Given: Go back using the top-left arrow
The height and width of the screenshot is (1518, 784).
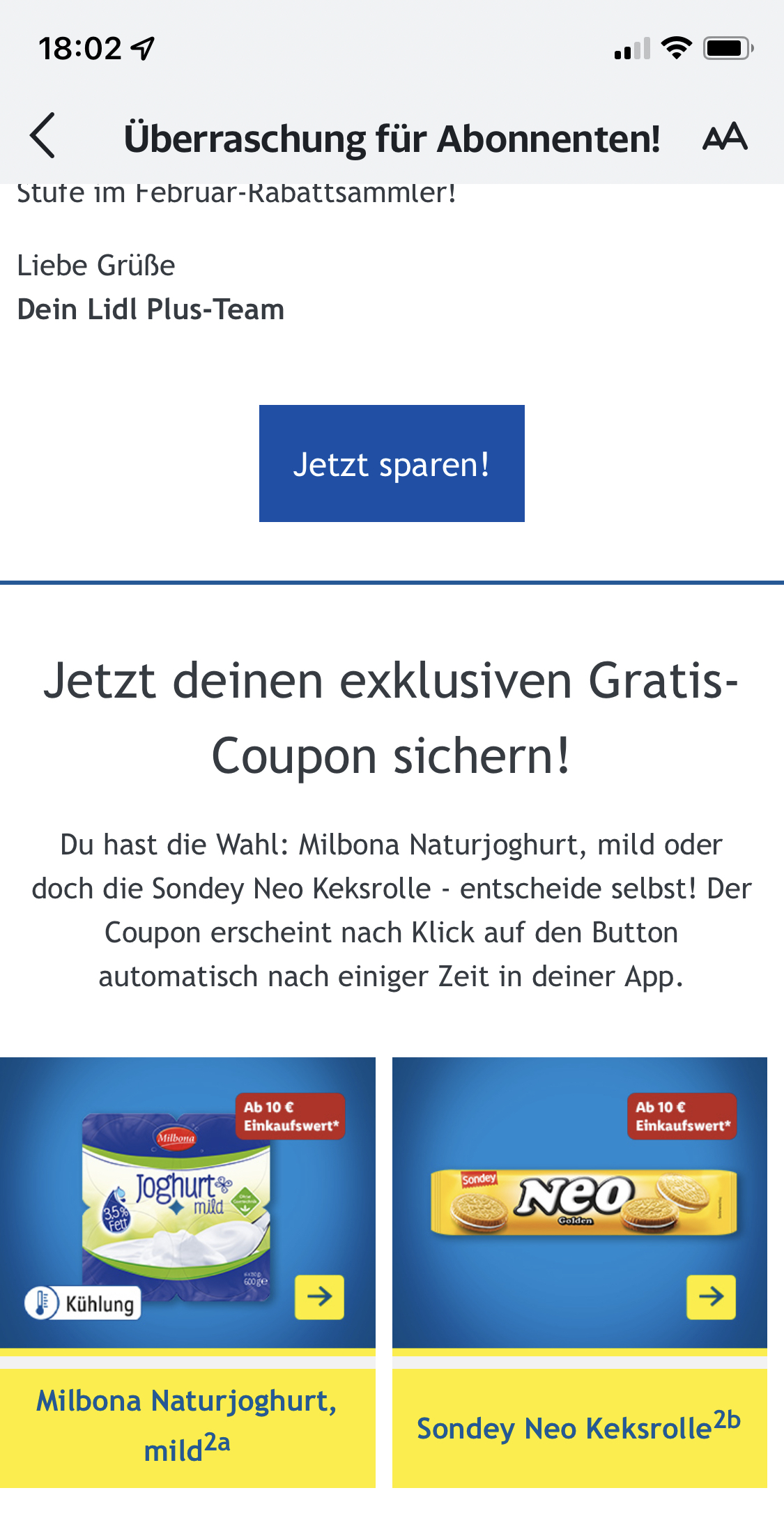Looking at the screenshot, I should coord(43,135).
